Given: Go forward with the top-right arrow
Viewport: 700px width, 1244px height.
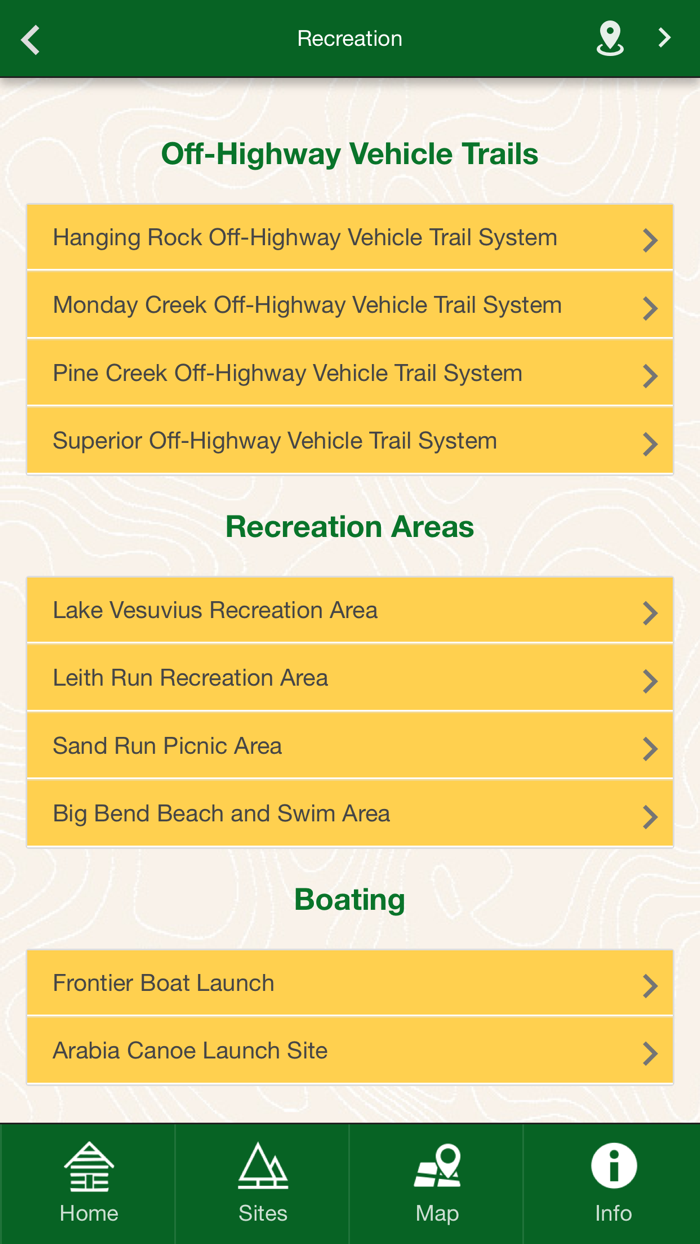Looking at the screenshot, I should coord(664,38).
